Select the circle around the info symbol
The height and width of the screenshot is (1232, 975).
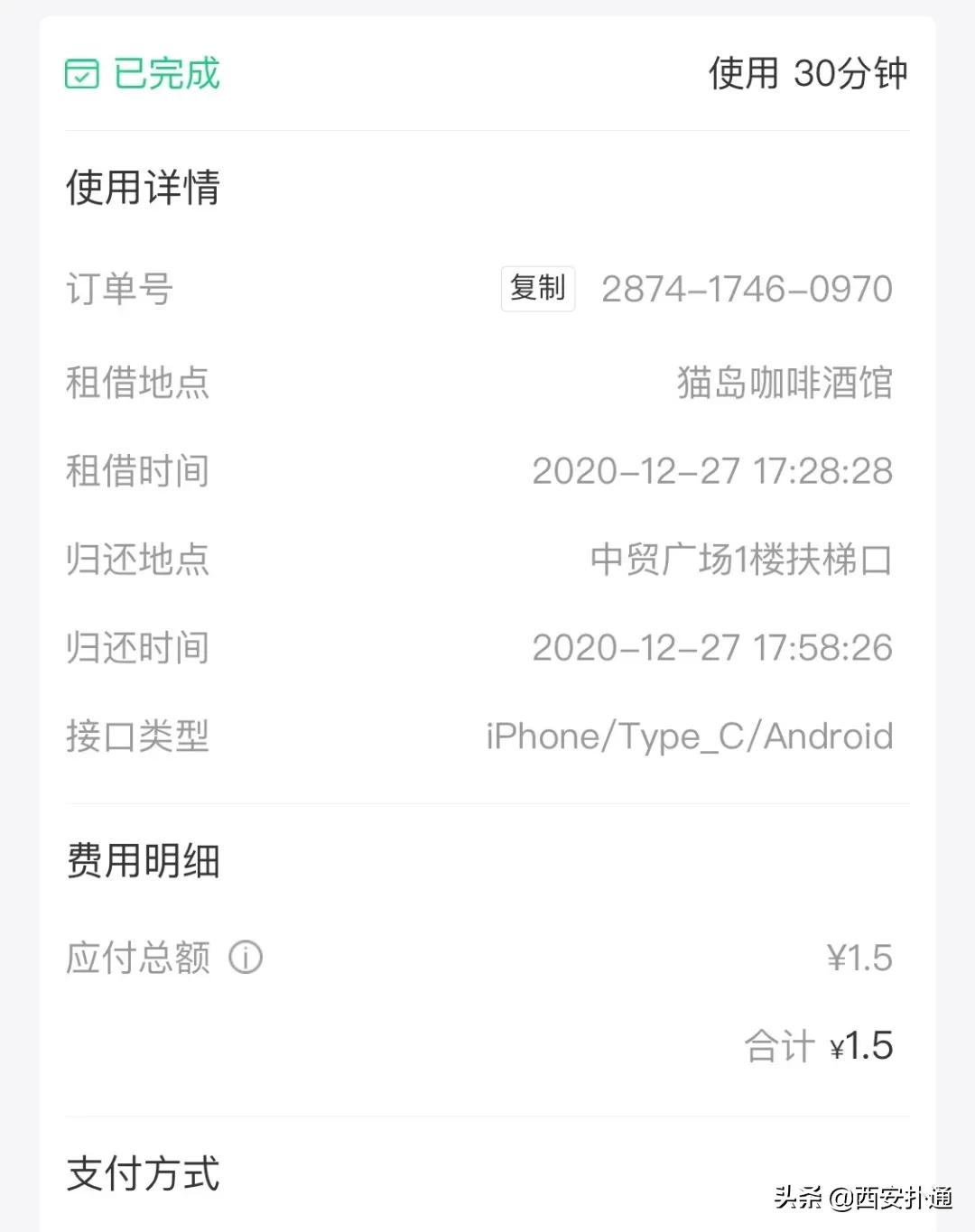coord(246,957)
